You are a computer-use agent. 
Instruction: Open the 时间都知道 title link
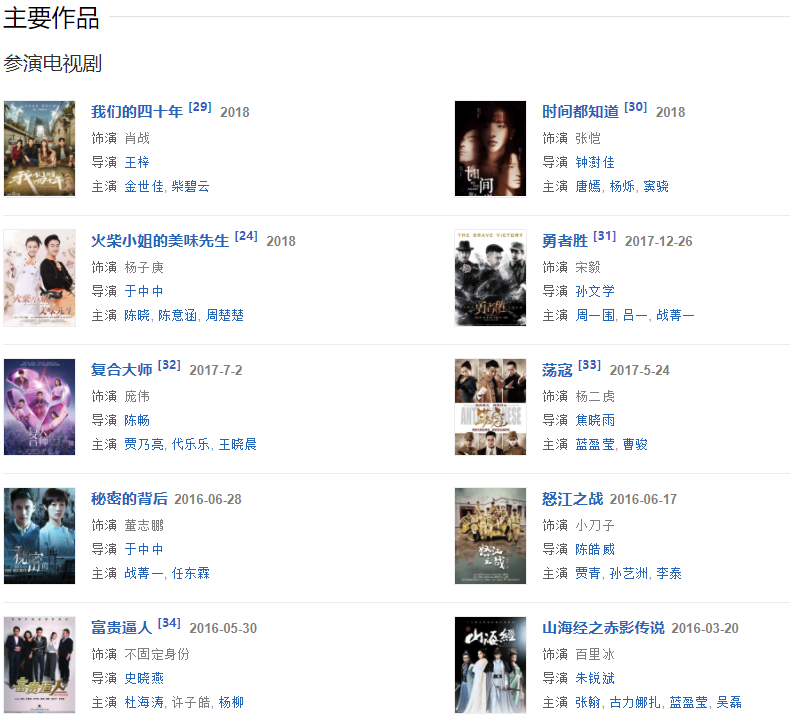[x=580, y=112]
